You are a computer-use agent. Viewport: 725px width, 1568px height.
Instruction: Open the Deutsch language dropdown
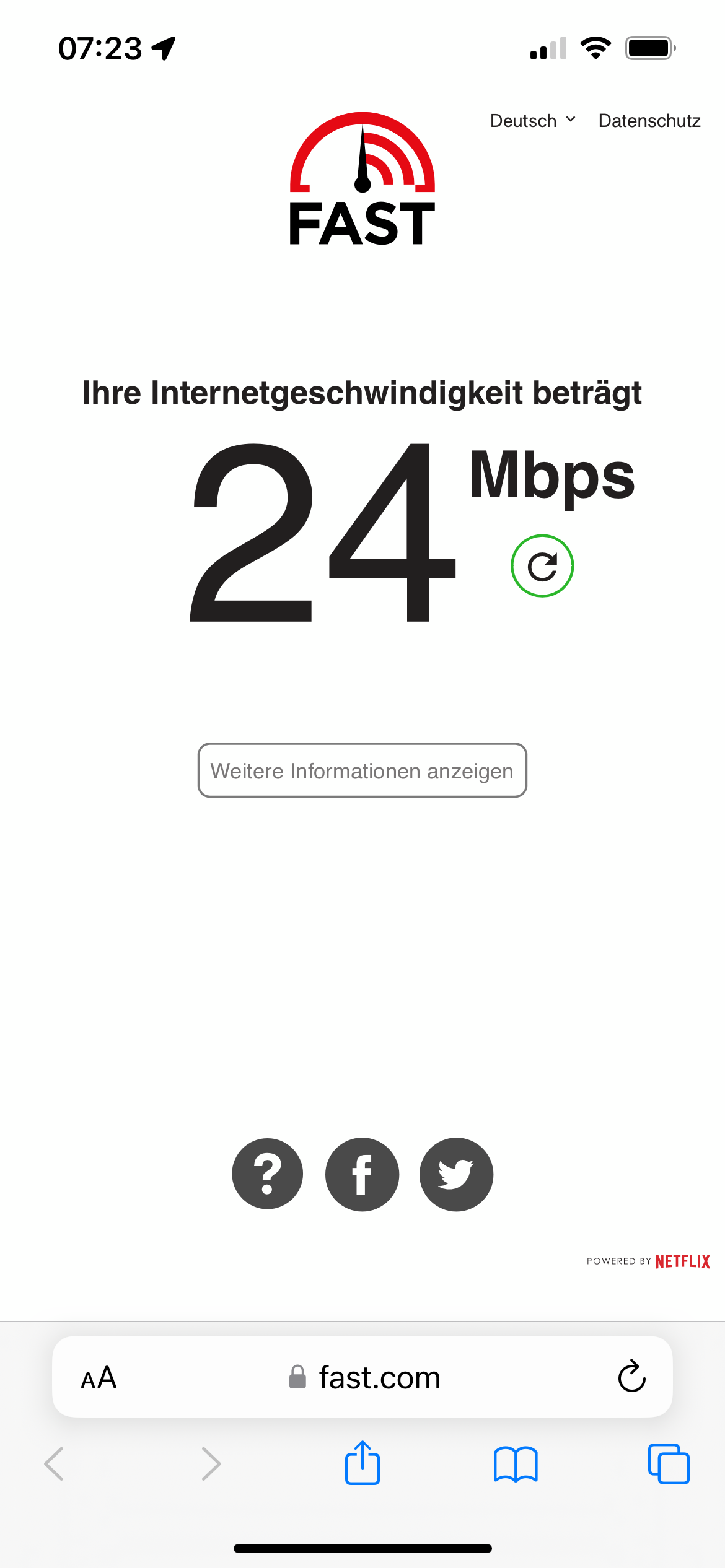click(532, 120)
